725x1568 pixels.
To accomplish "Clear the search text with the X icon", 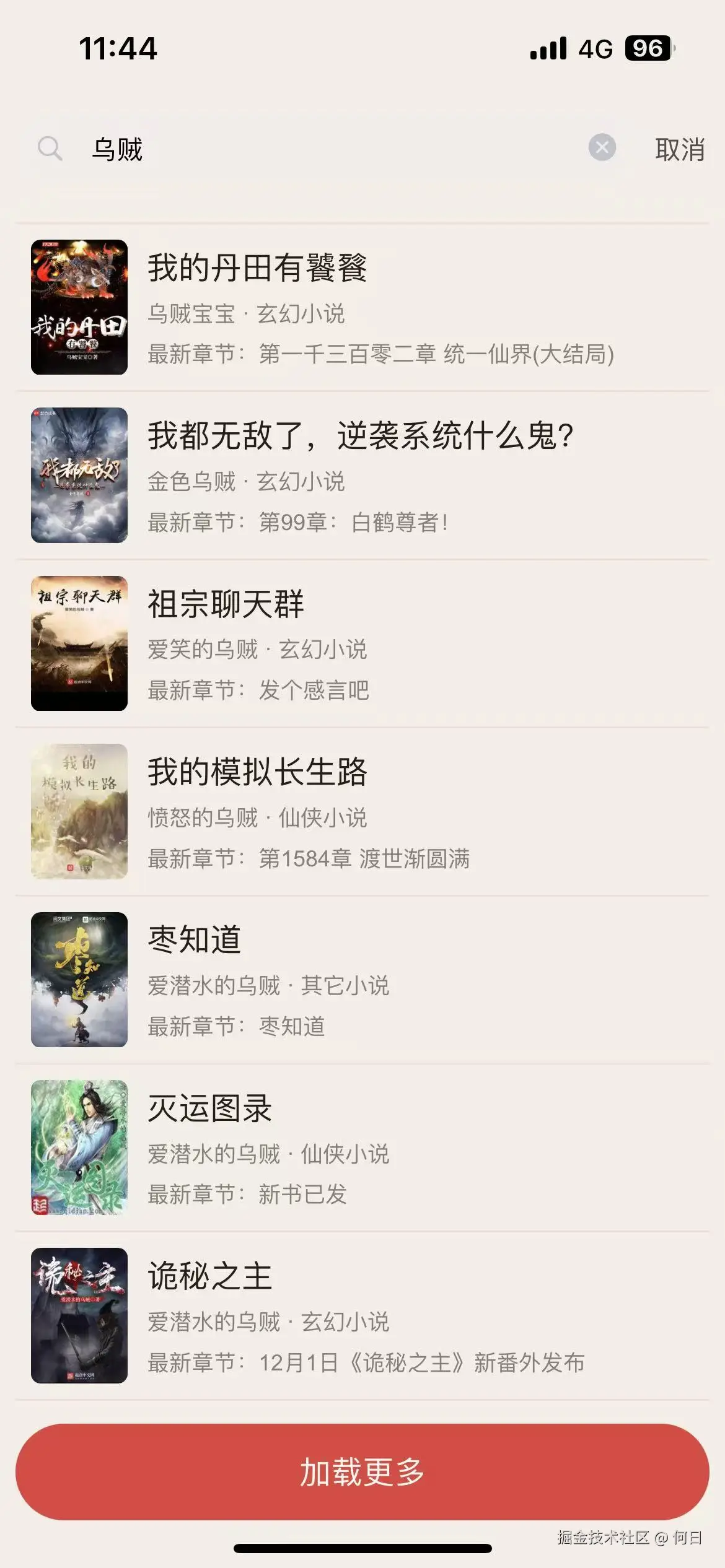I will click(x=602, y=148).
